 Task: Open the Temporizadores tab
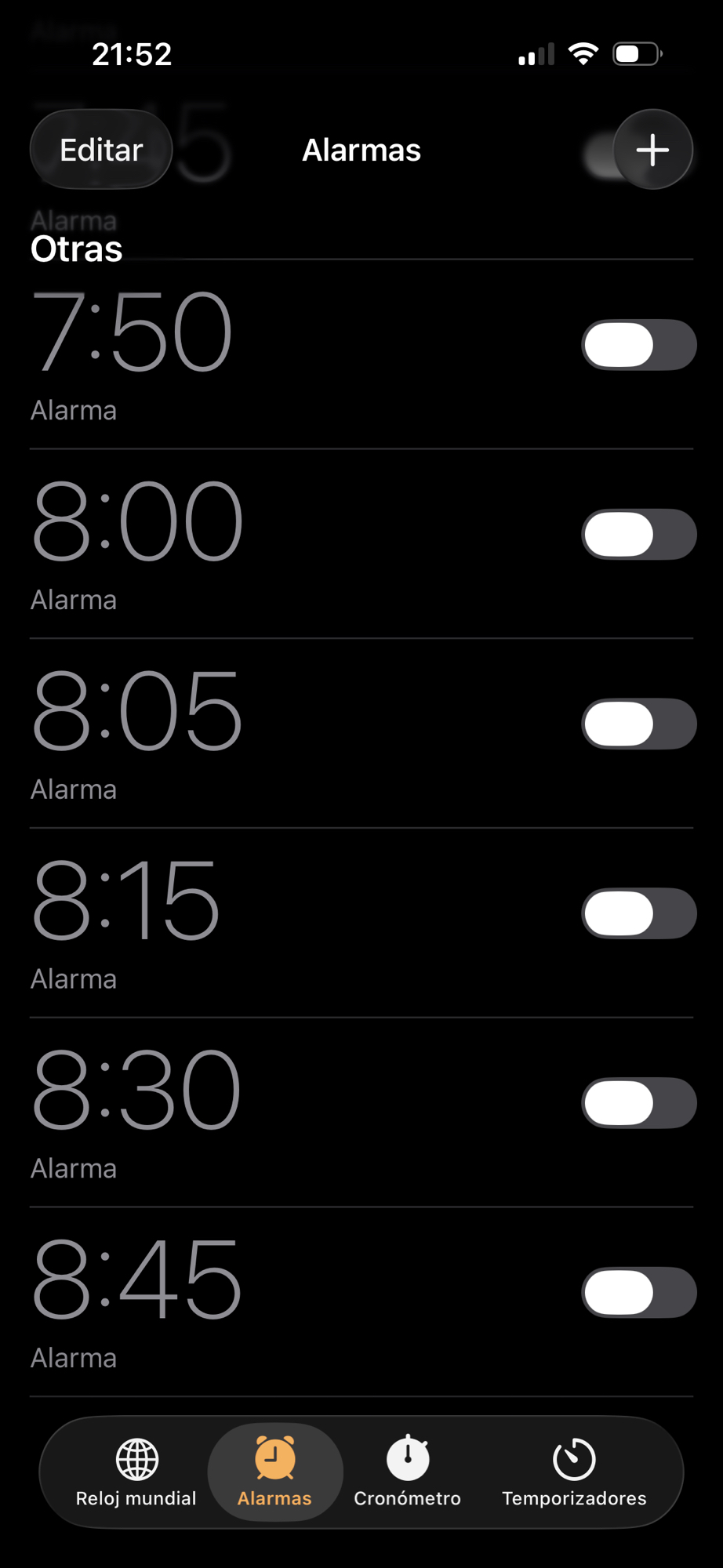click(x=574, y=1472)
